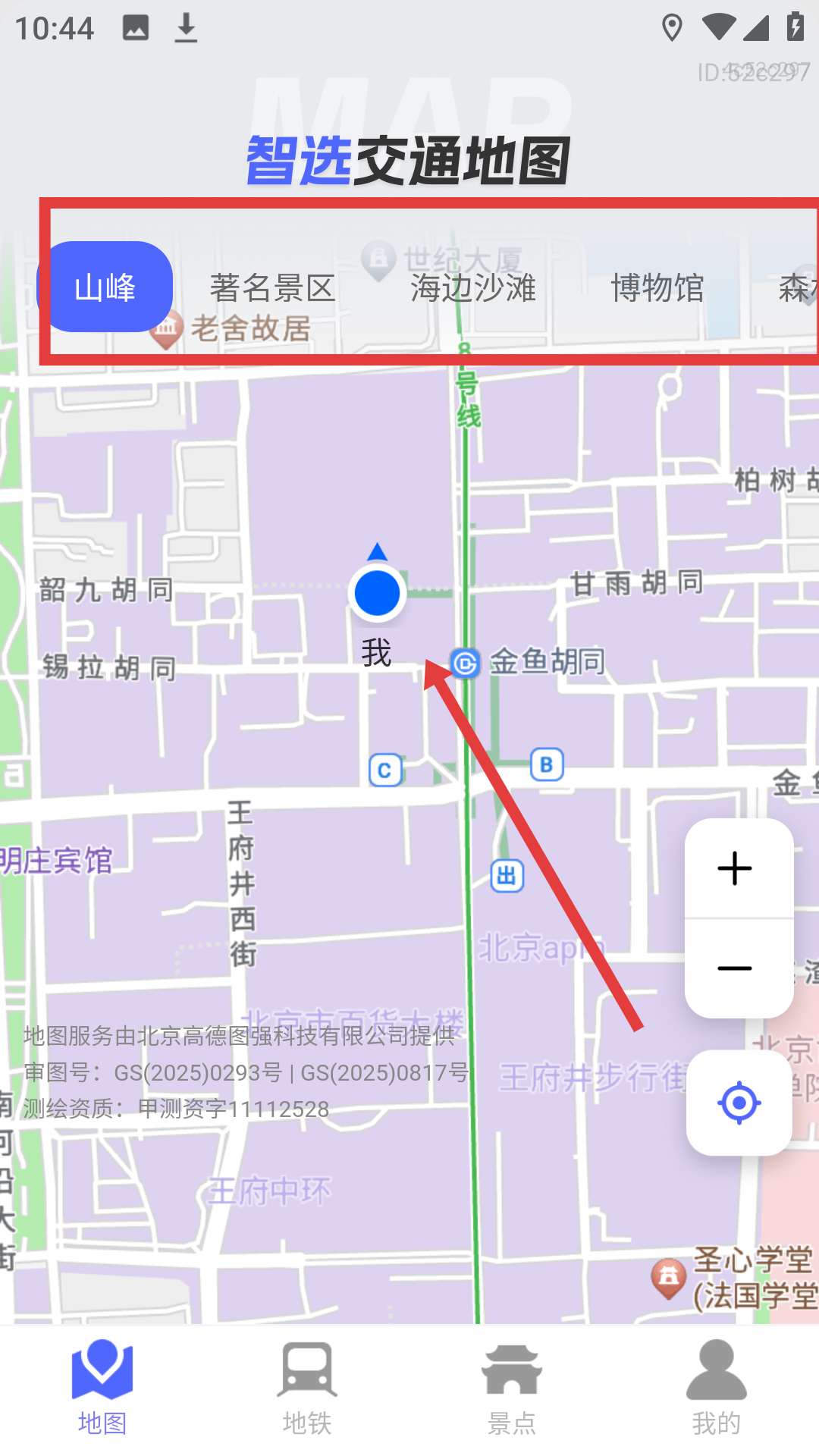Open the 景点 tab
The image size is (819, 1456).
[x=512, y=1388]
